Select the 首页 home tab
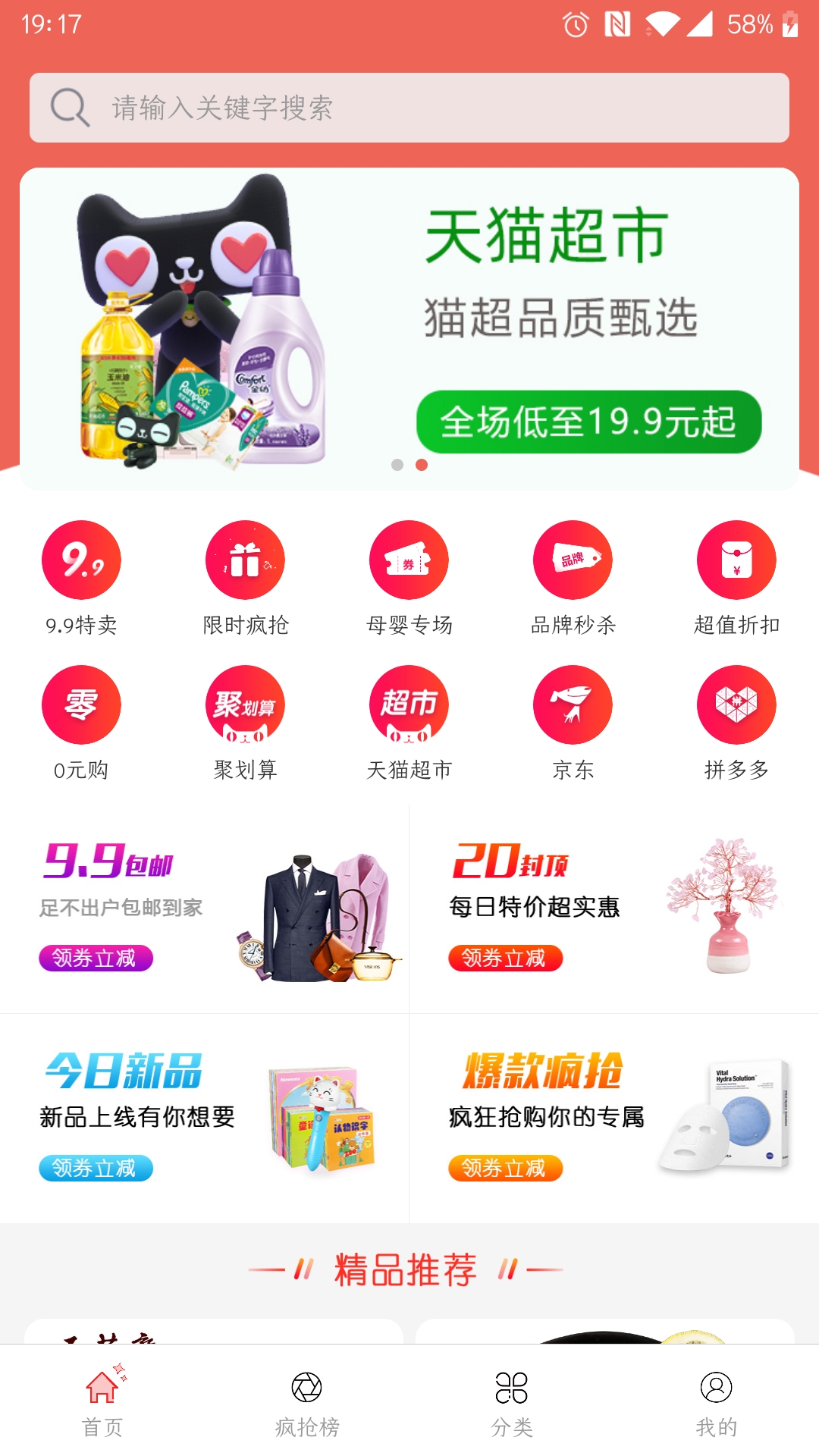 click(102, 1403)
